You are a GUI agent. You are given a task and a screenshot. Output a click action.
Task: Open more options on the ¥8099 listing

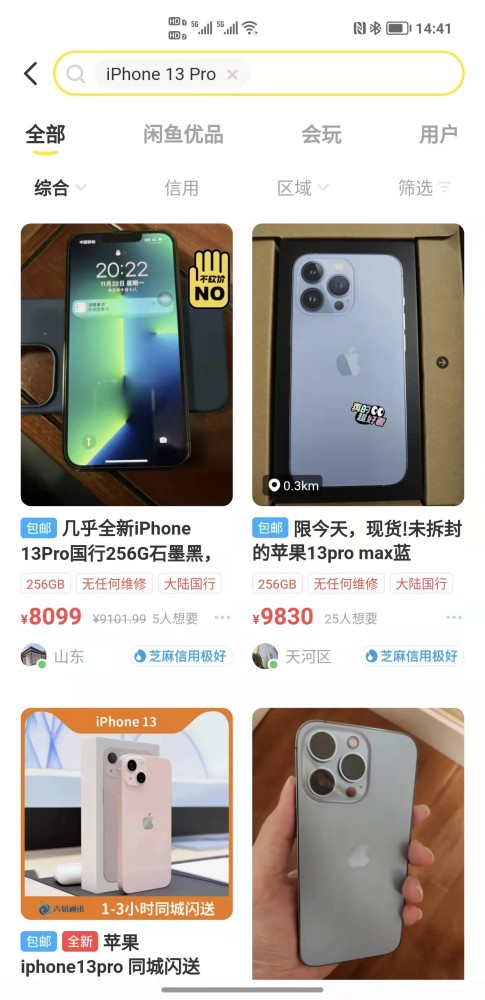[x=222, y=617]
